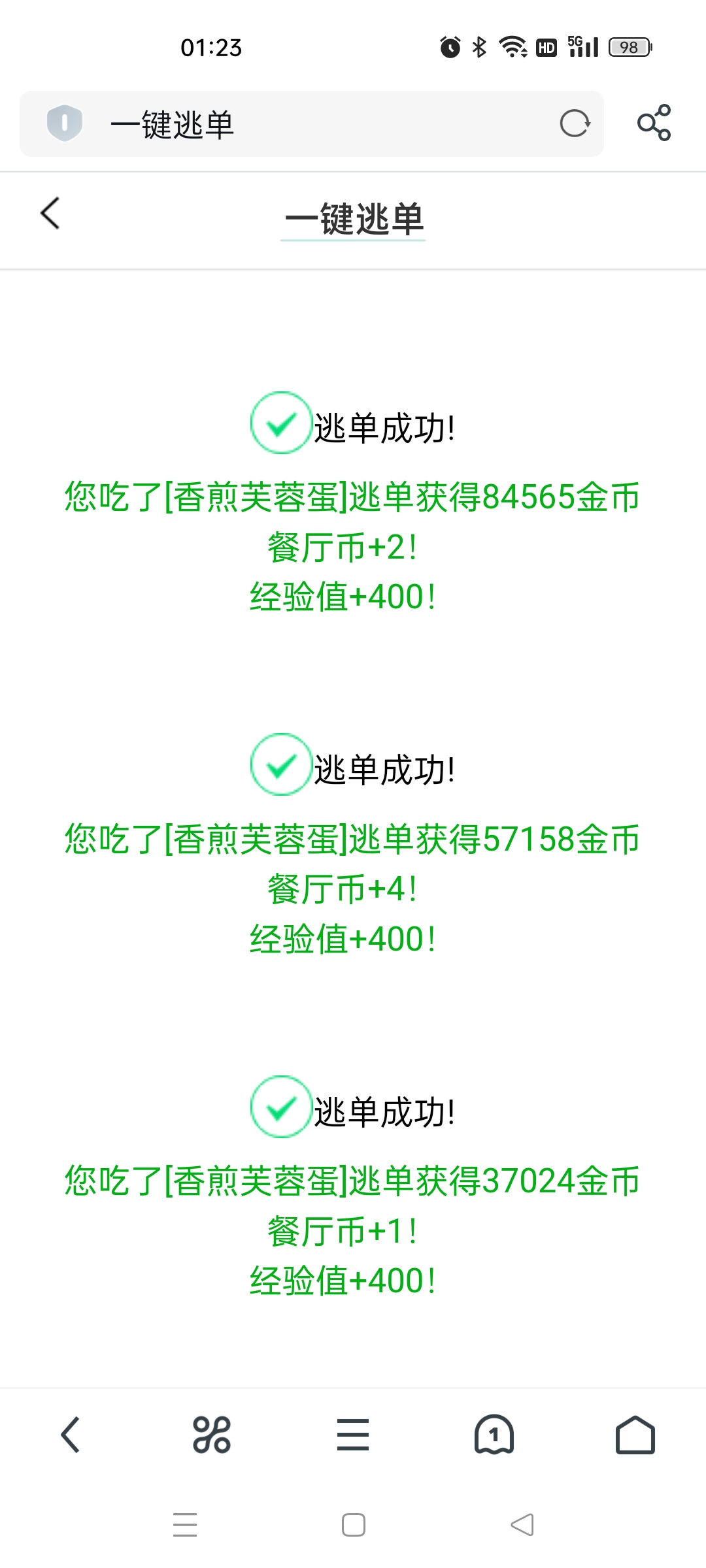The height and width of the screenshot is (1568, 706).
Task: Tap the alarm clock status bar icon
Action: (x=450, y=47)
